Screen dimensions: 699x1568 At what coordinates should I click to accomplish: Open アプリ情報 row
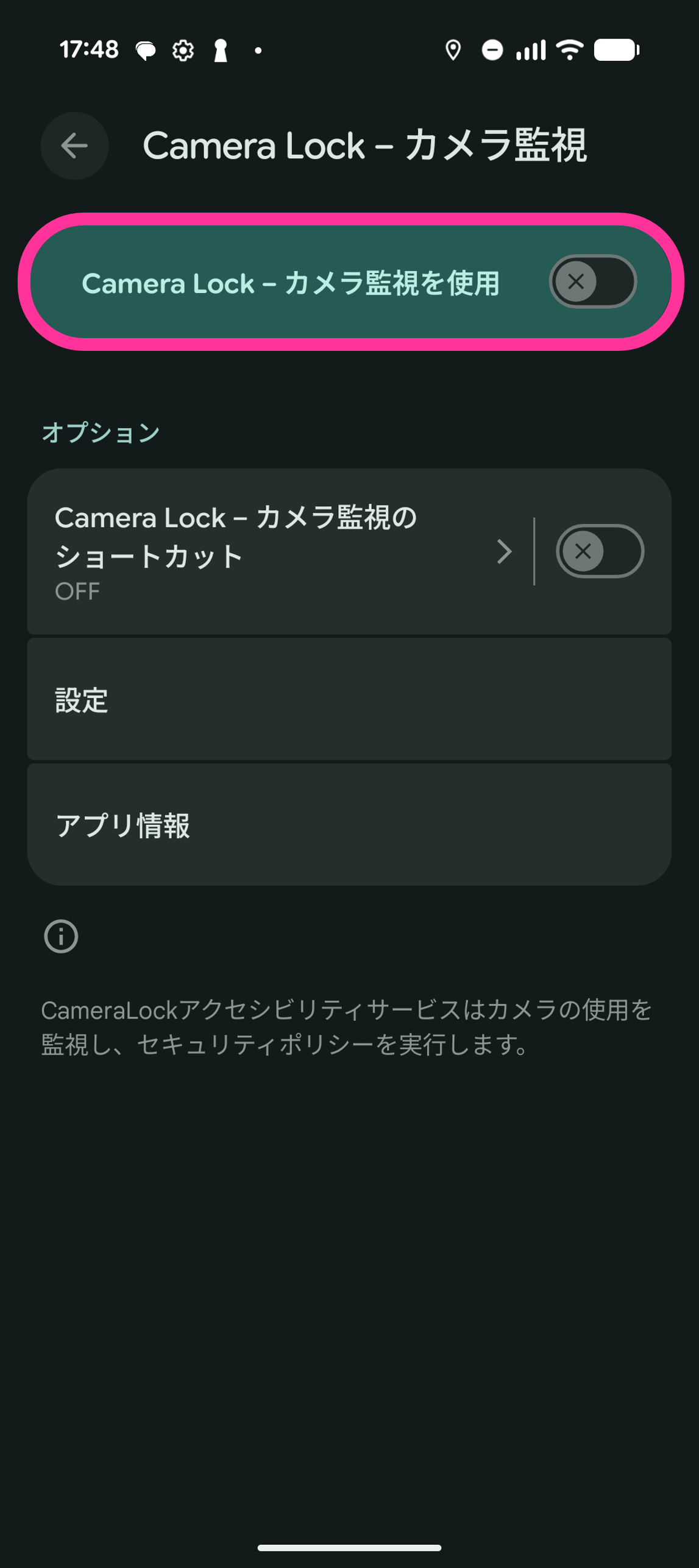coord(349,825)
